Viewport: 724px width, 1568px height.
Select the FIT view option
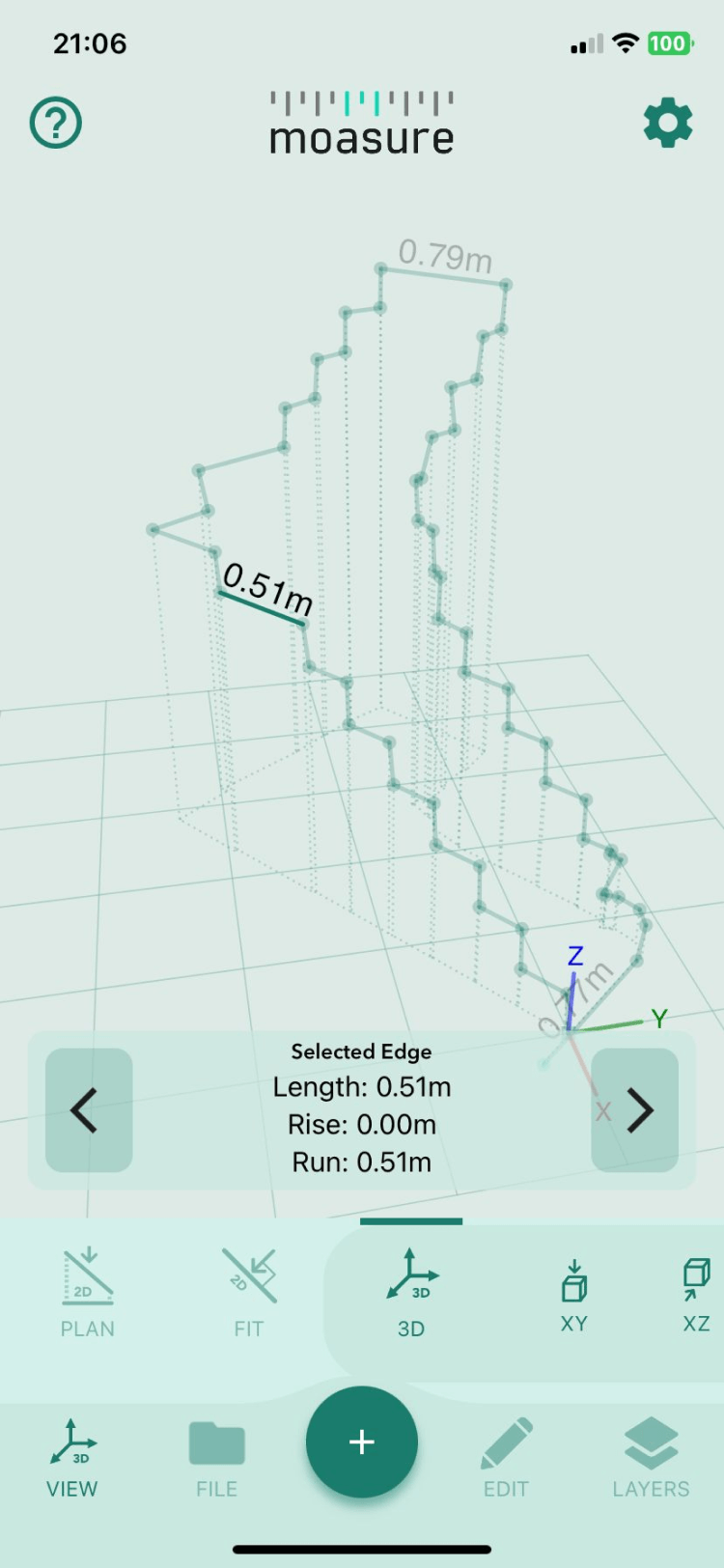(249, 1293)
